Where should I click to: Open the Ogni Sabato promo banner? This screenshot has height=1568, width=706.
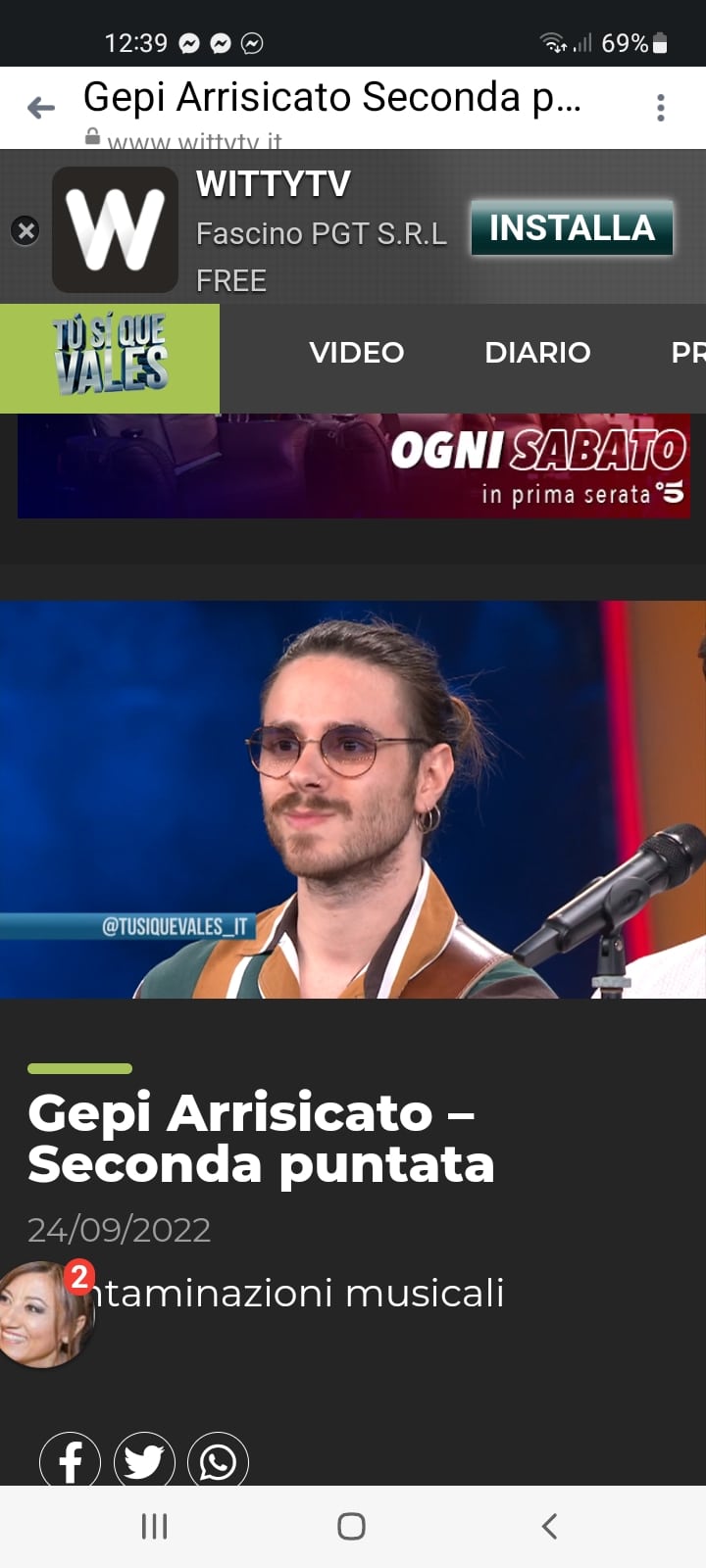click(353, 465)
